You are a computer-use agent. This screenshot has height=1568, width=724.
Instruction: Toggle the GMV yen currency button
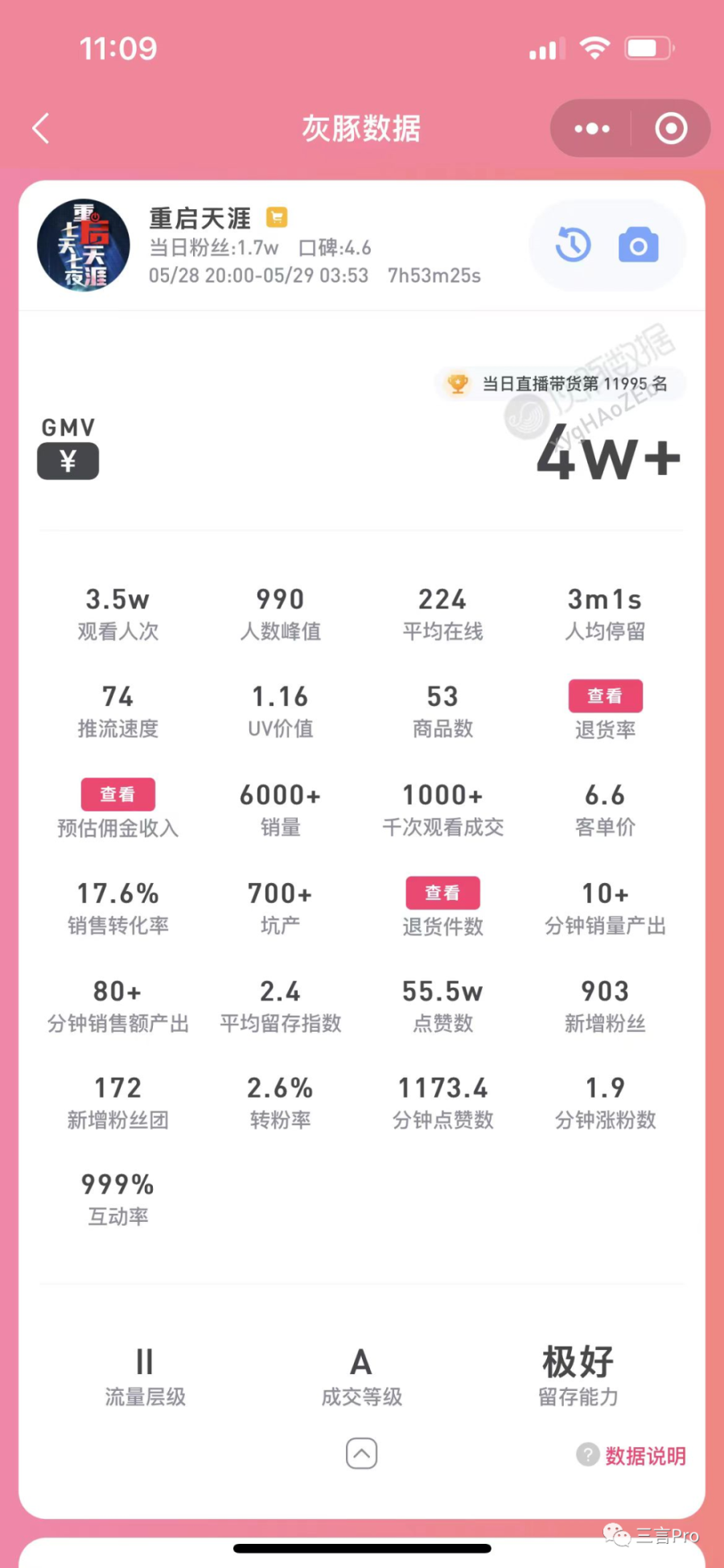click(x=68, y=461)
